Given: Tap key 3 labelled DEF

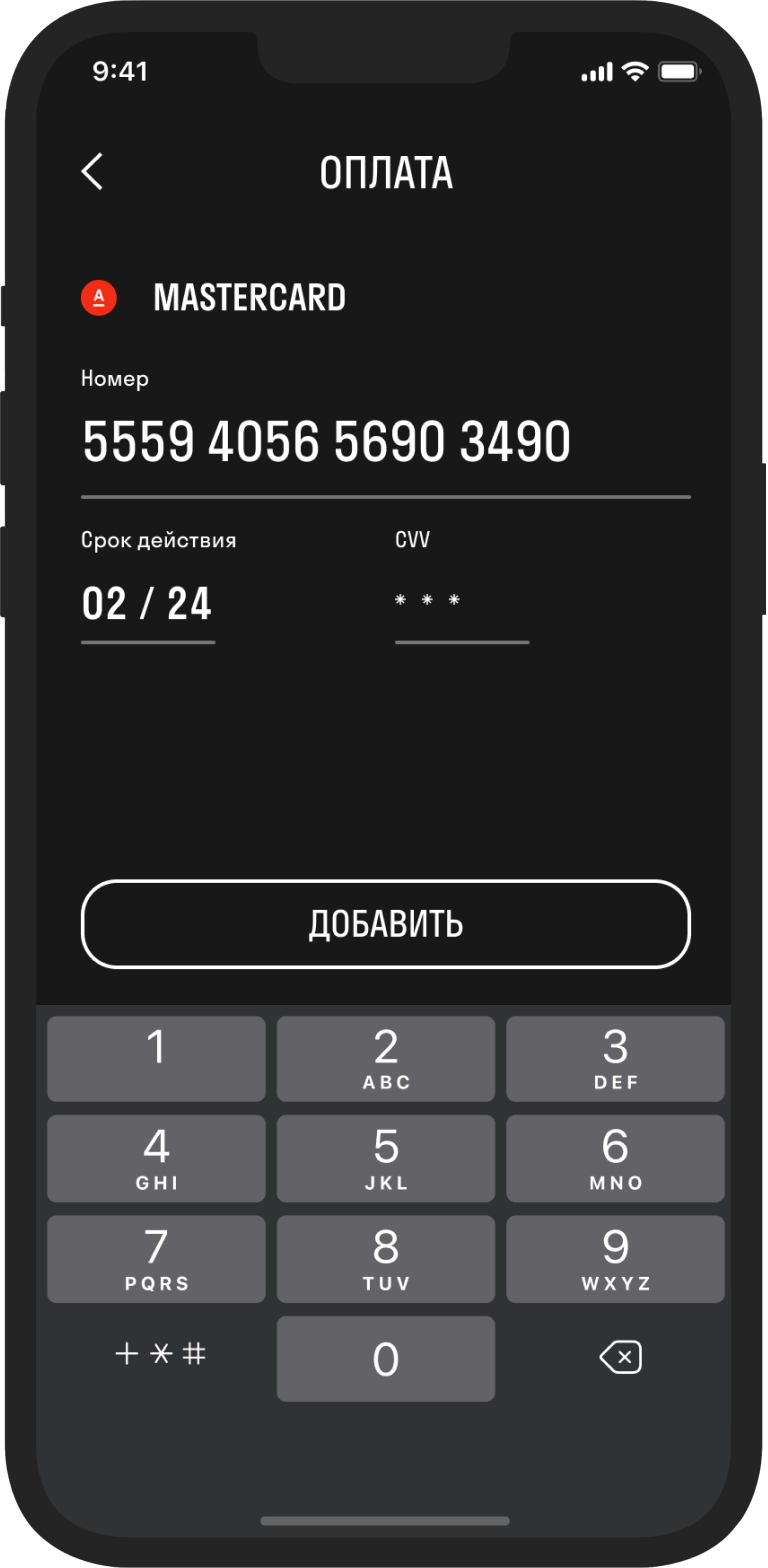Looking at the screenshot, I should coord(615,1059).
